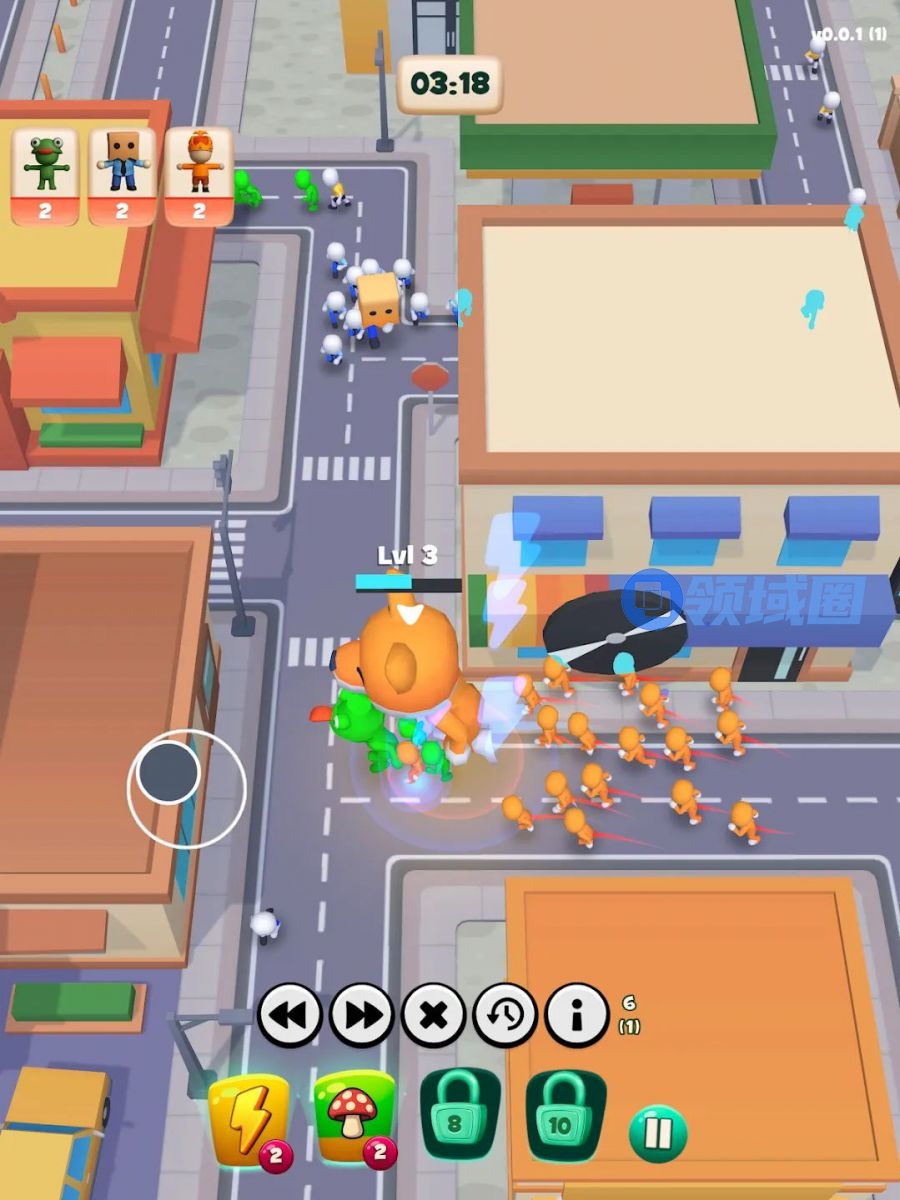Tap the X close button
Screen dimensions: 900x1200
point(434,1016)
